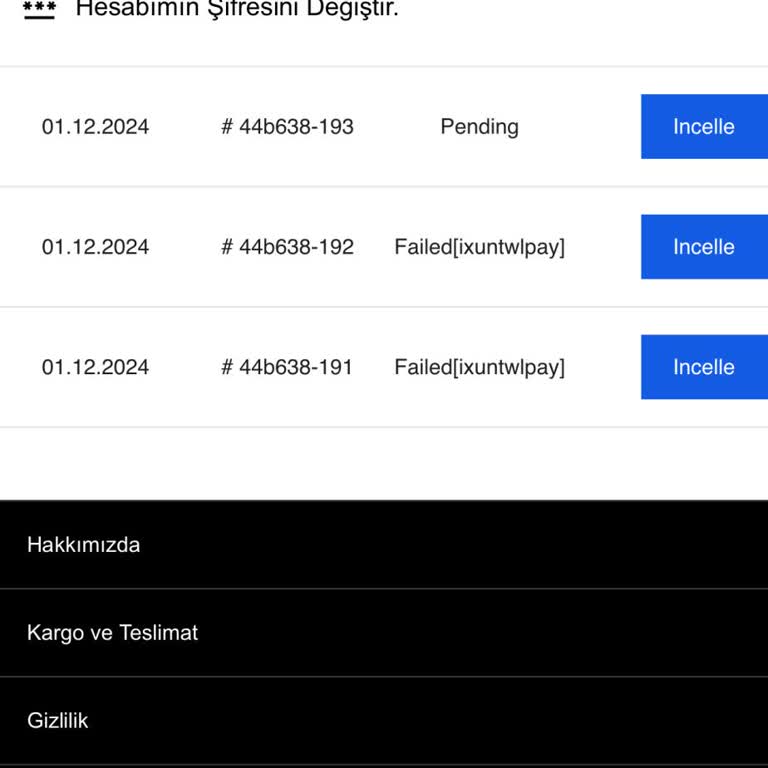
Task: Open Hesabımın Şifresini Değiştir link
Action: (237, 10)
